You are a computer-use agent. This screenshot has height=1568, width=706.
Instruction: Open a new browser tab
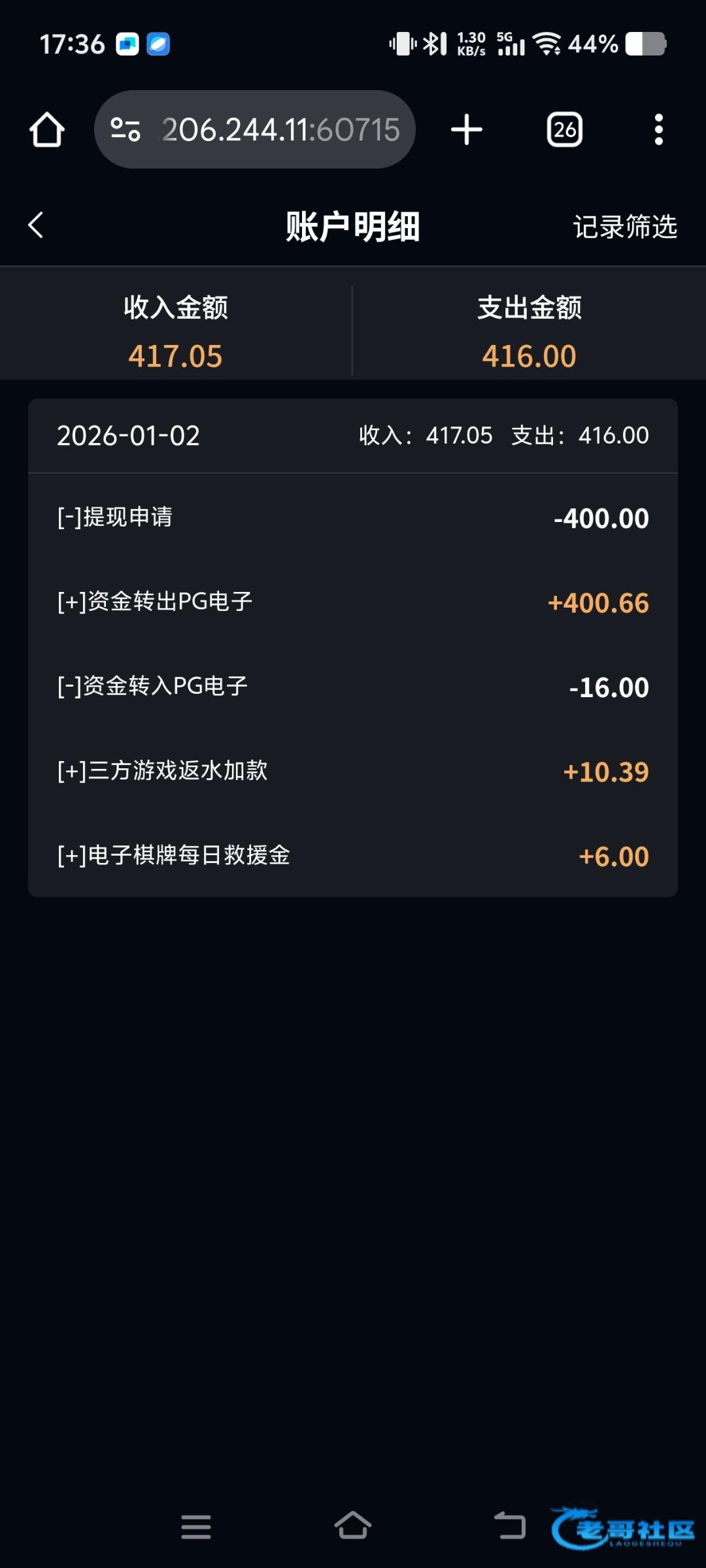point(466,129)
